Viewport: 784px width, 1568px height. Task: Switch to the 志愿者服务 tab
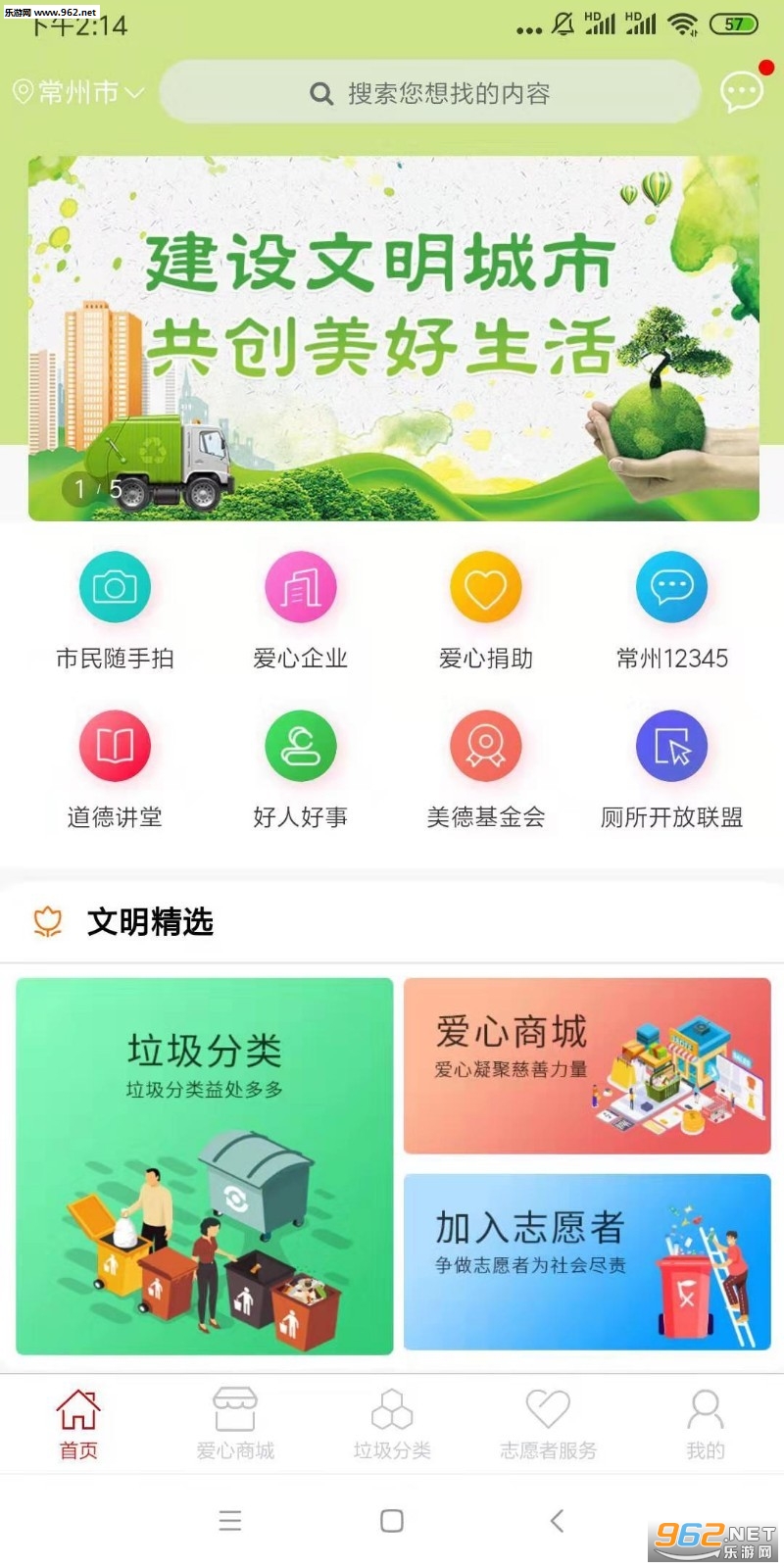[548, 1424]
